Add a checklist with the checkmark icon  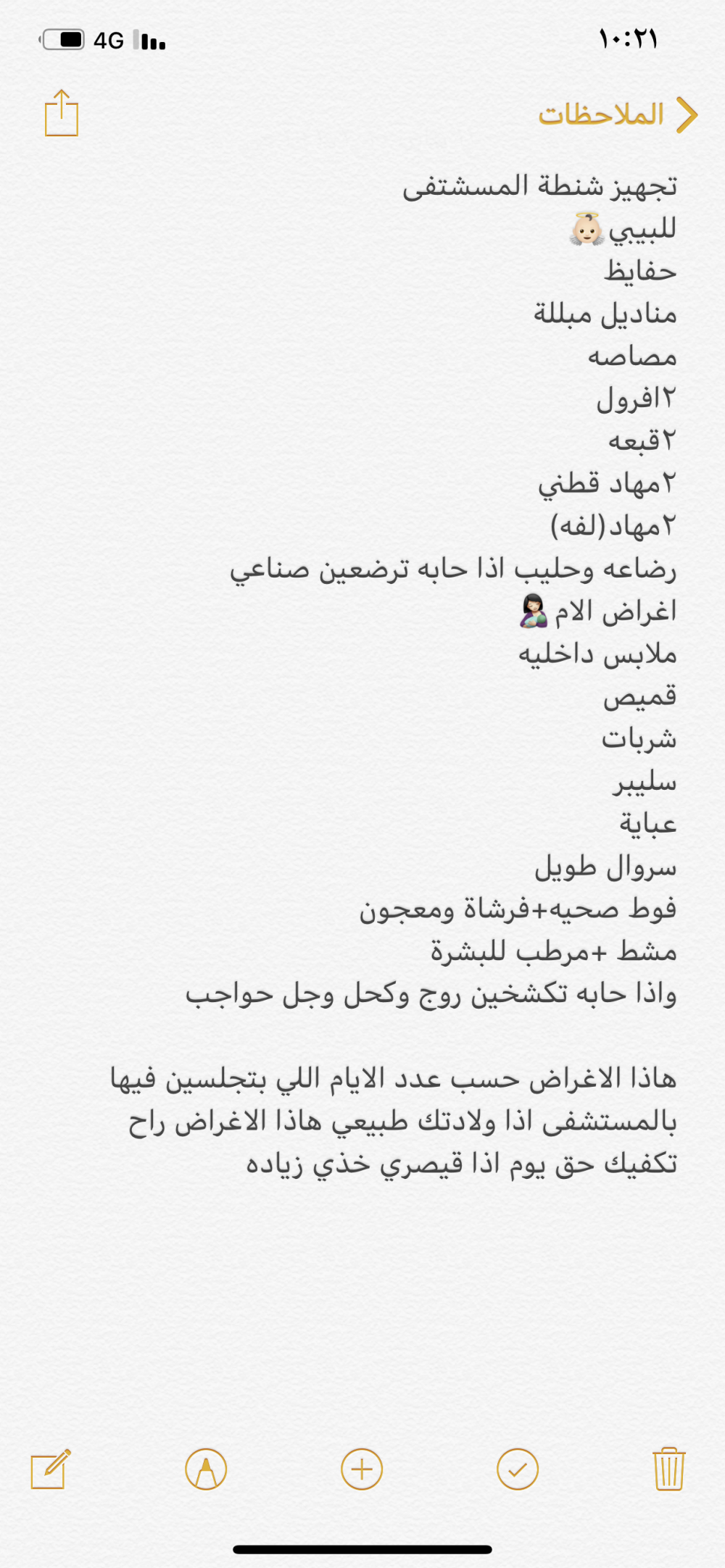tap(518, 1469)
